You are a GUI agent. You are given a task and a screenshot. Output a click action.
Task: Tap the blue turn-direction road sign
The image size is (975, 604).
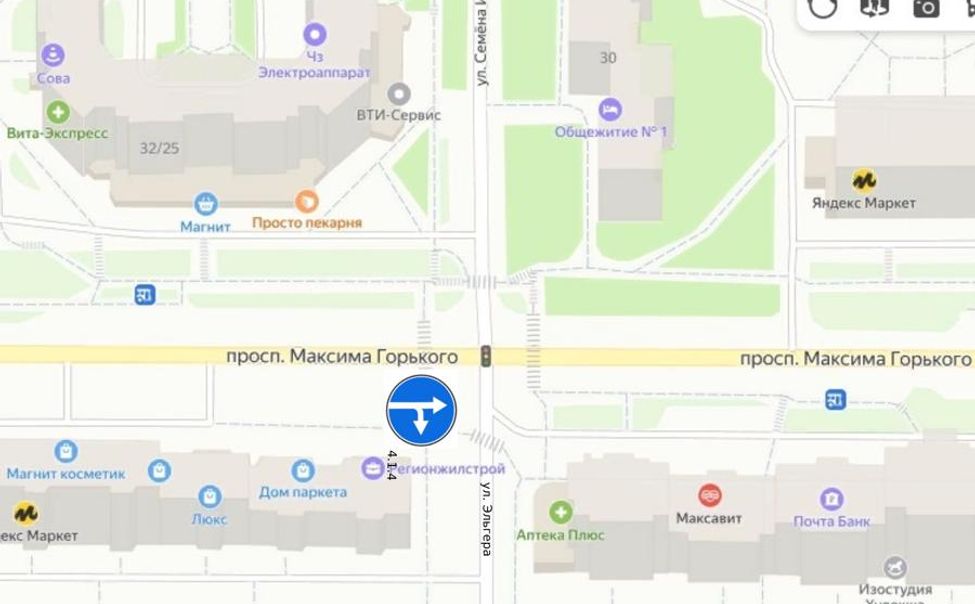coord(421,410)
